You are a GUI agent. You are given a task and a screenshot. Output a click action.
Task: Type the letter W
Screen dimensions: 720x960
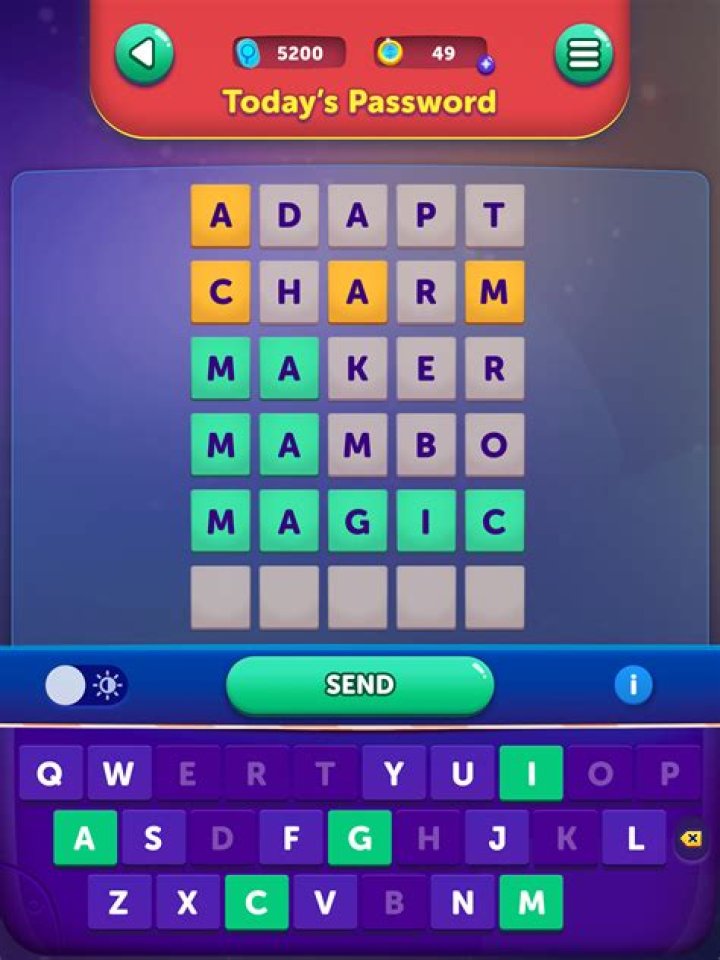coord(119,773)
